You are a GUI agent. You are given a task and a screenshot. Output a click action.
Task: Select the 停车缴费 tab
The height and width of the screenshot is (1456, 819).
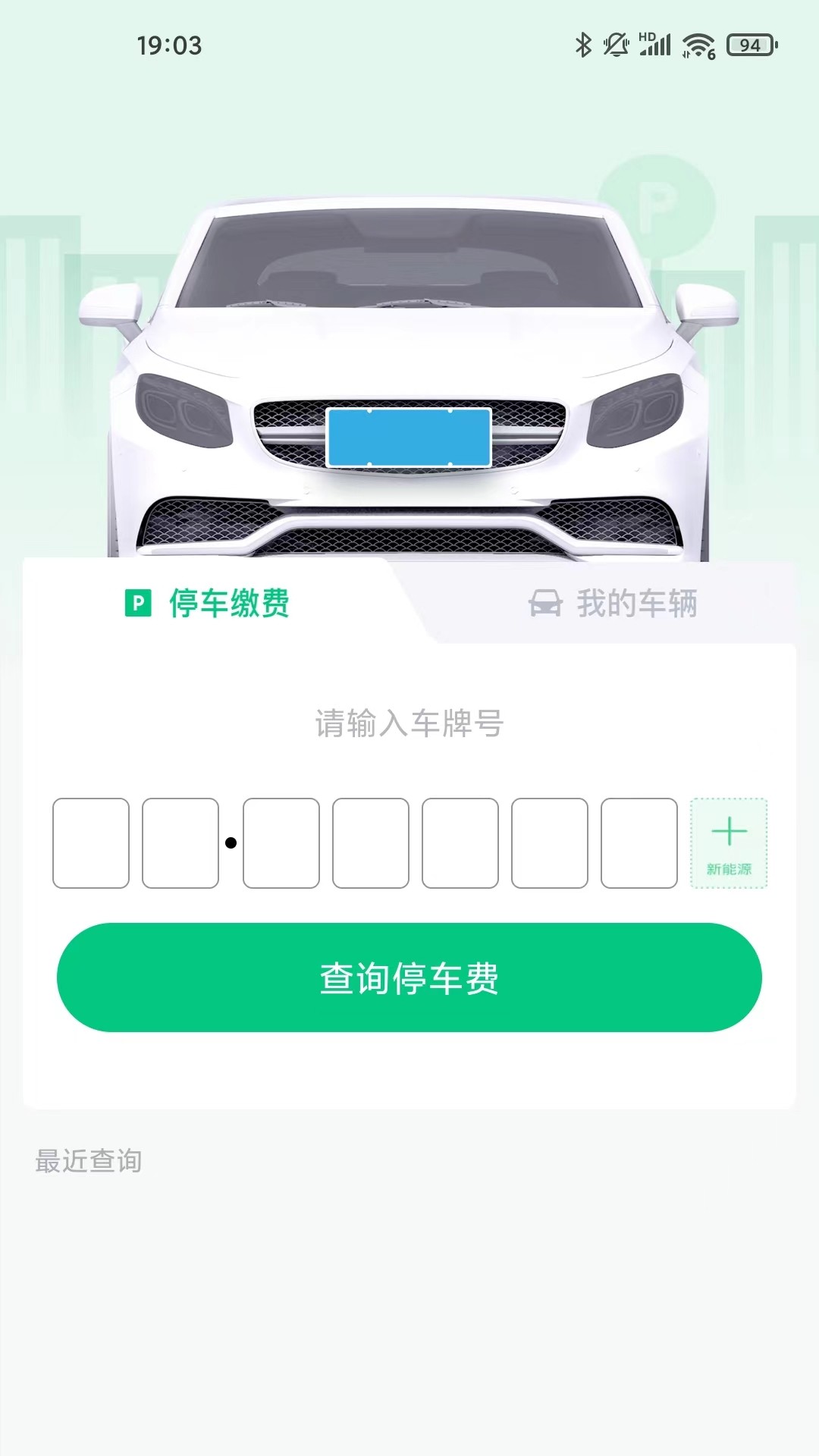[207, 604]
